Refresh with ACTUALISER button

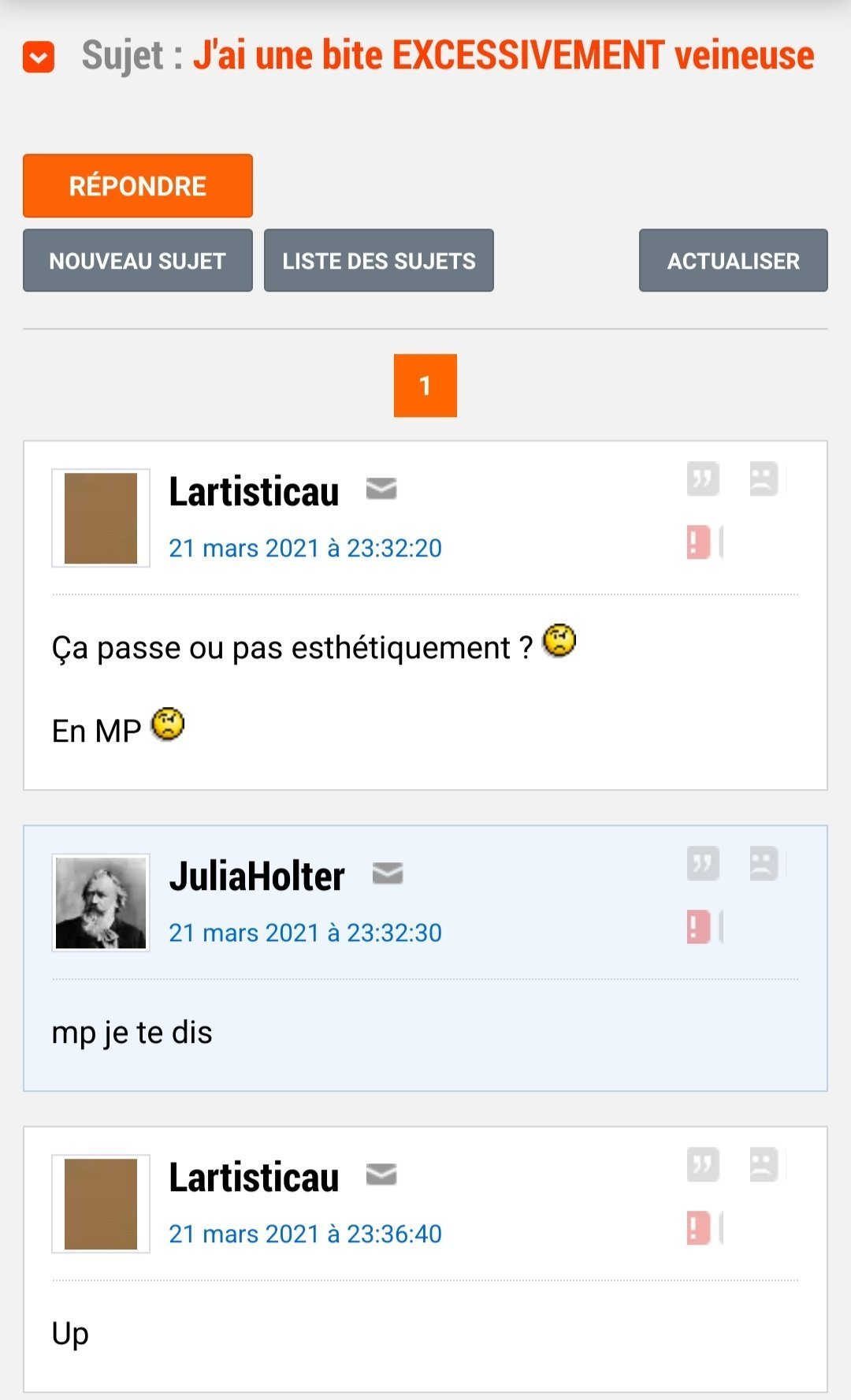[x=733, y=261]
